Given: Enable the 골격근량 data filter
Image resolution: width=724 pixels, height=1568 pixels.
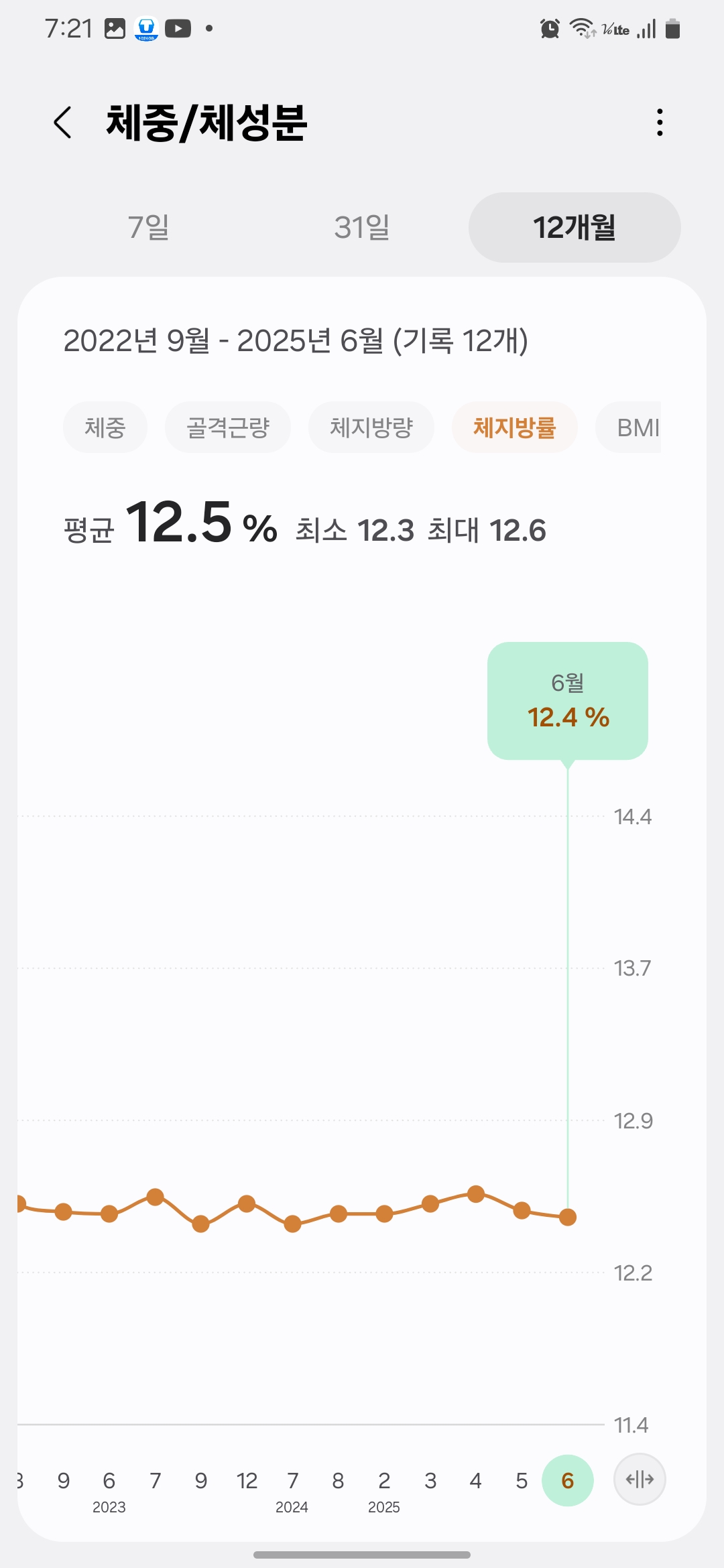Looking at the screenshot, I should point(228,427).
